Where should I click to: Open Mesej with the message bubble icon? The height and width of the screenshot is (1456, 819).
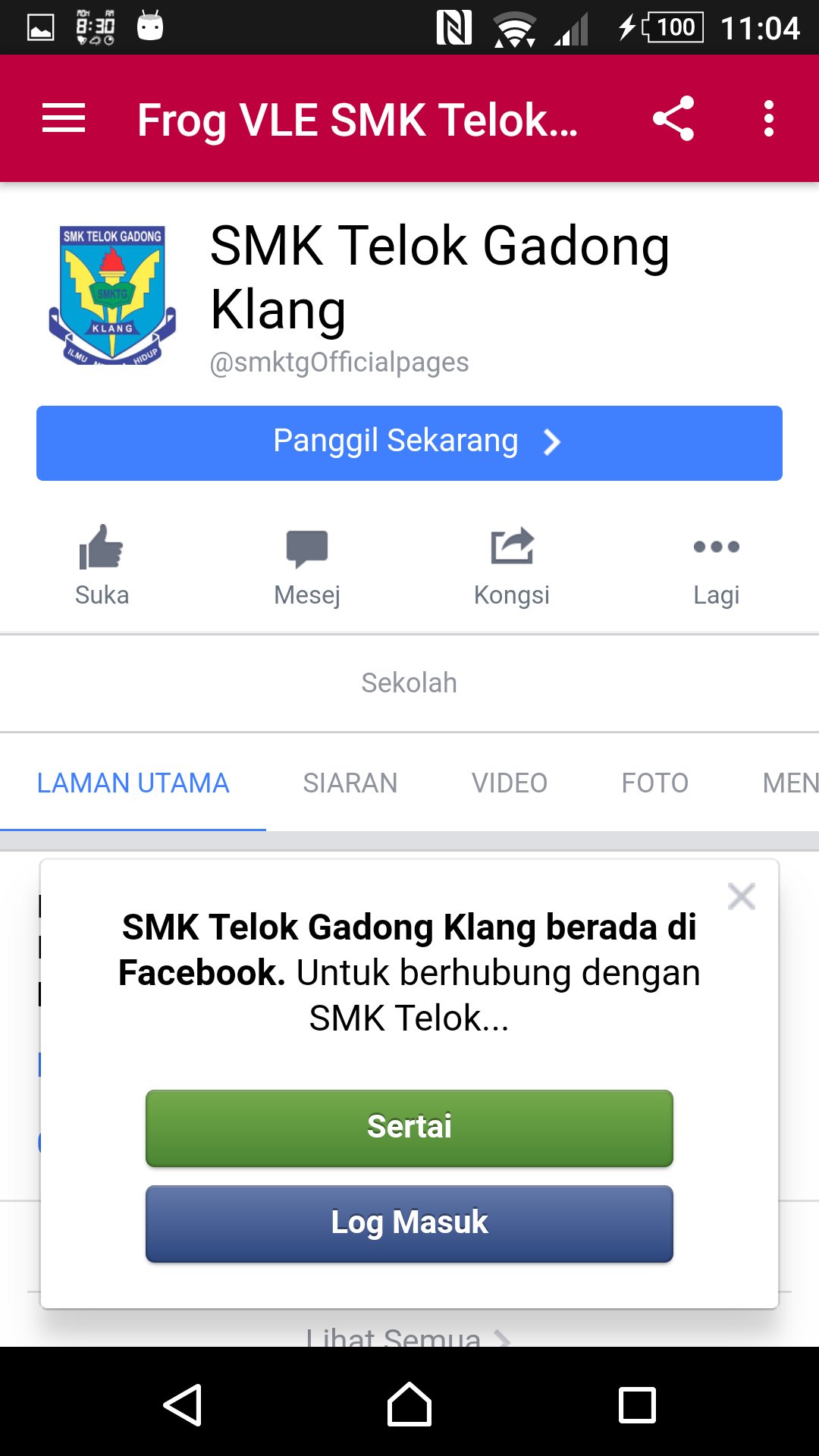[306, 548]
